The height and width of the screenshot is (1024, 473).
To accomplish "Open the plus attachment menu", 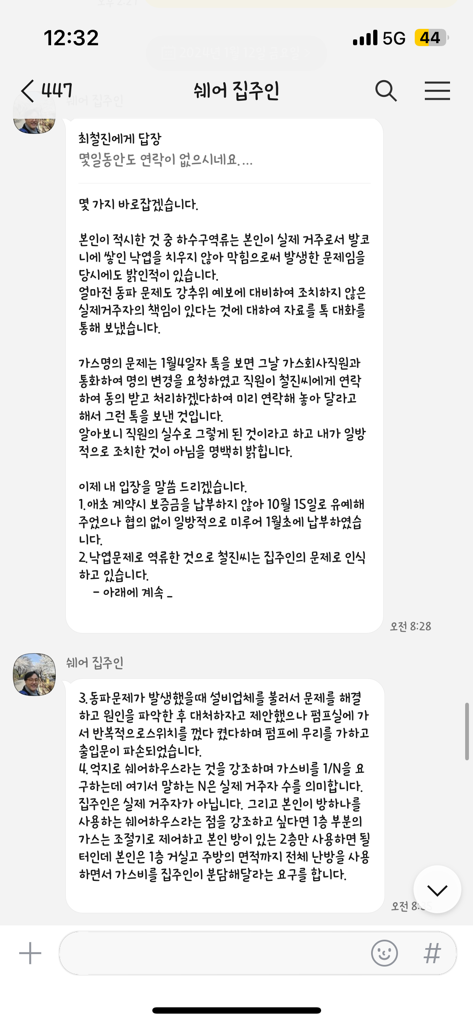I will [29, 954].
